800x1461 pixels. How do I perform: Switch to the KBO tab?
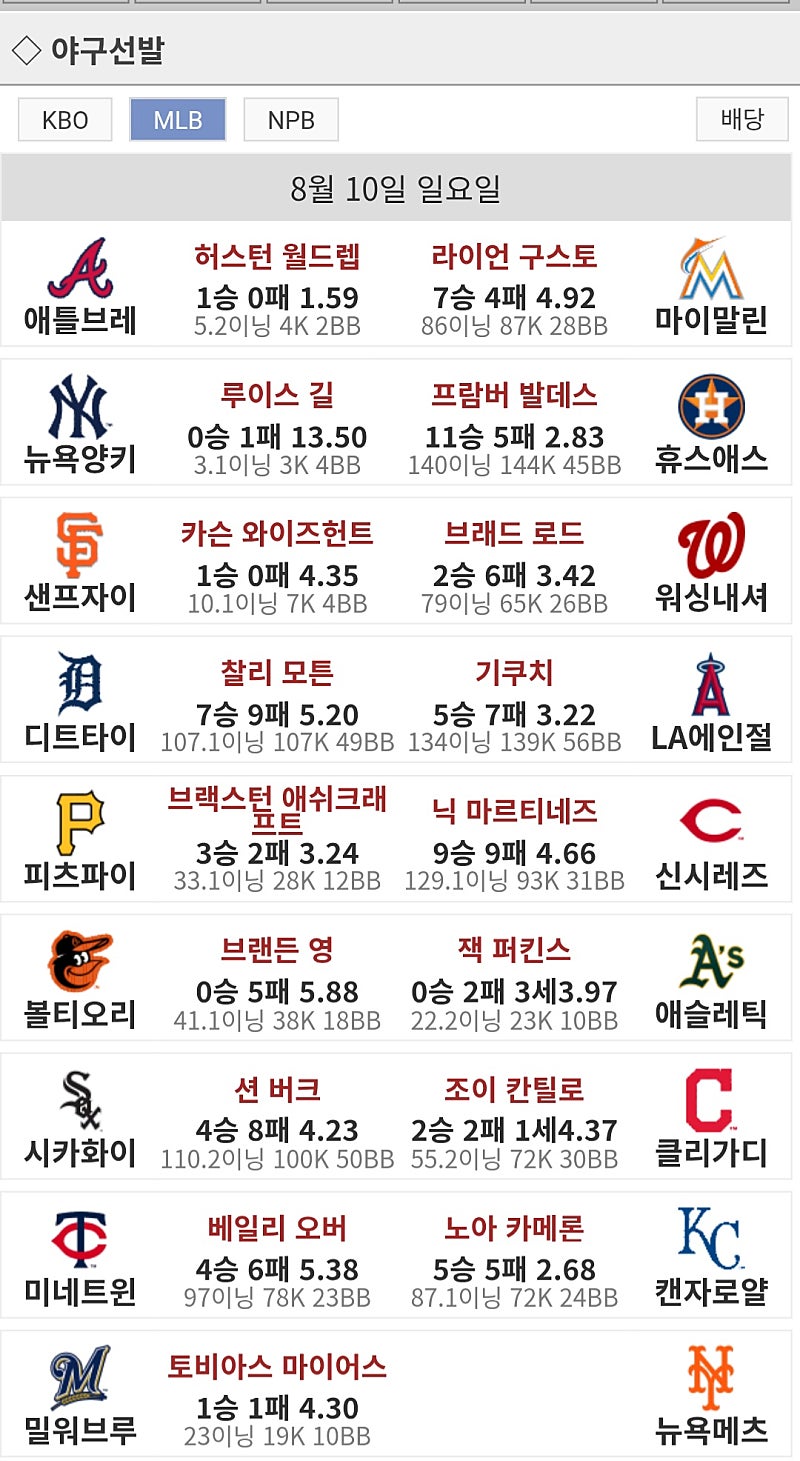tap(65, 120)
